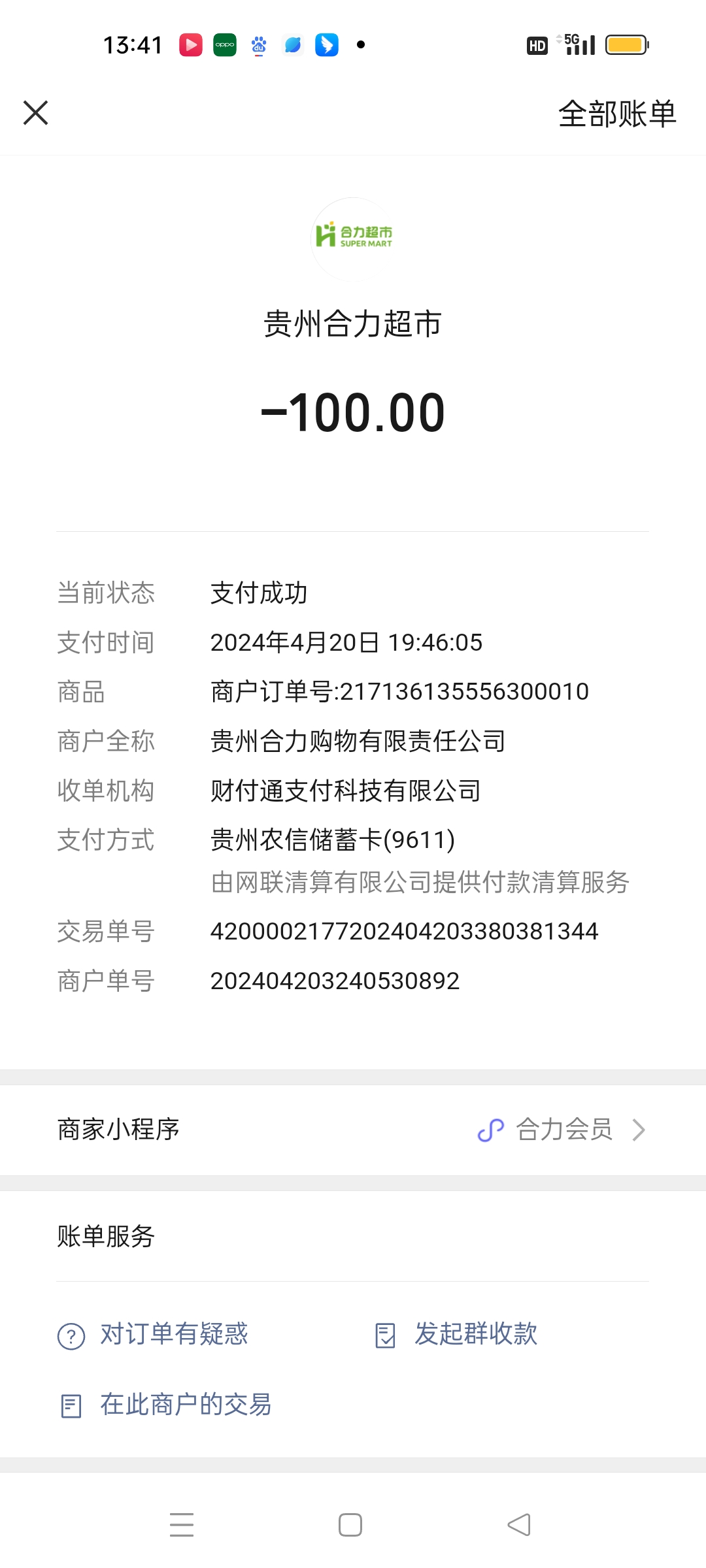706x1568 pixels.
Task: Start a group collection with 发起群收款
Action: (x=457, y=1334)
